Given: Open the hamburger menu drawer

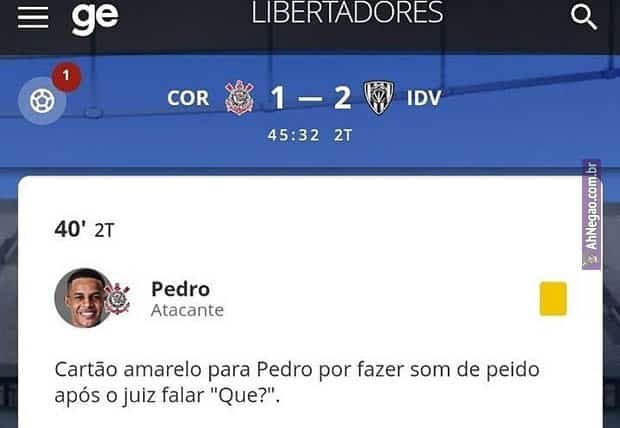Looking at the screenshot, I should pos(33,17).
